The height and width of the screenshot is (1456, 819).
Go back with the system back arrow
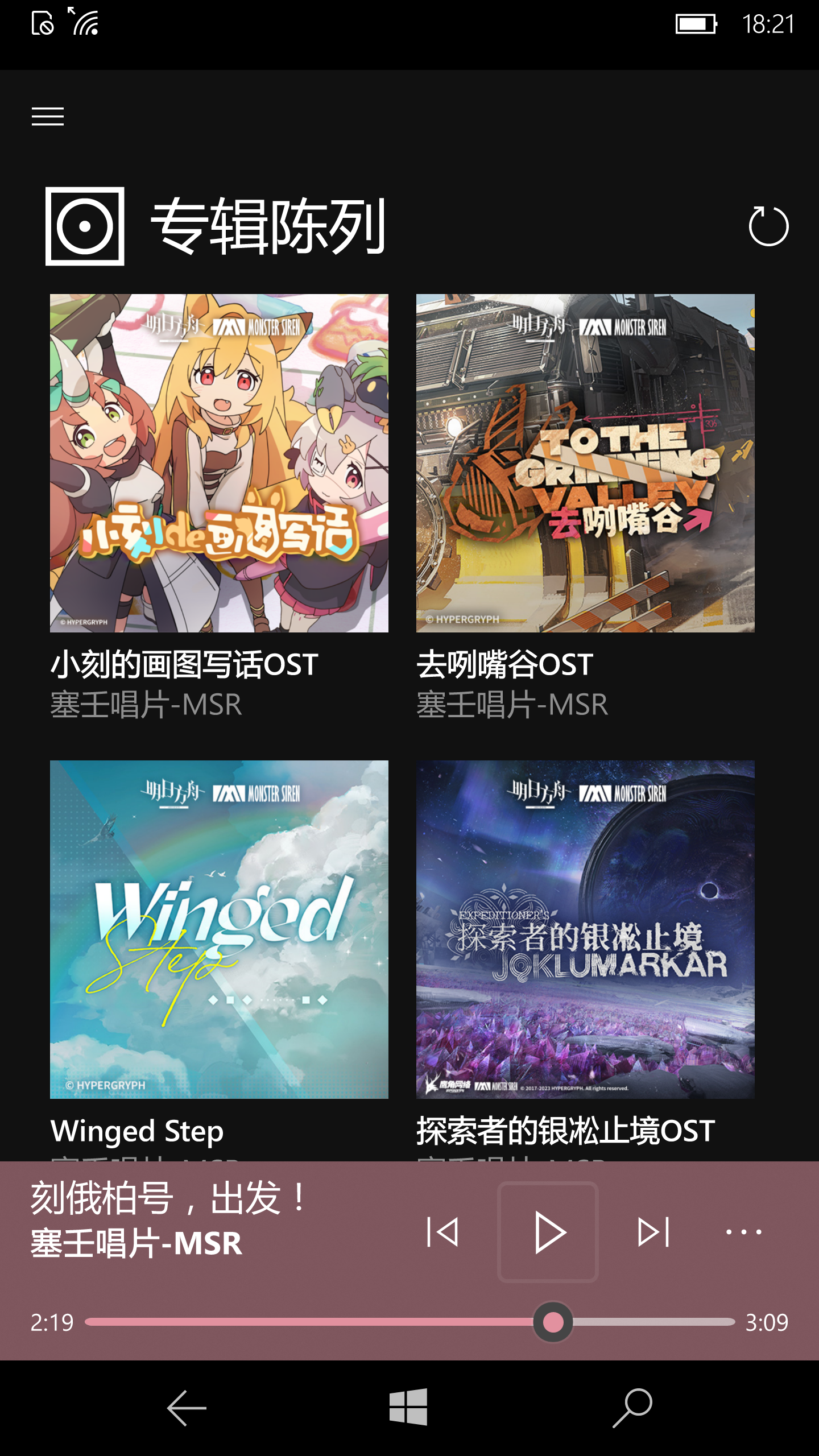[187, 1408]
